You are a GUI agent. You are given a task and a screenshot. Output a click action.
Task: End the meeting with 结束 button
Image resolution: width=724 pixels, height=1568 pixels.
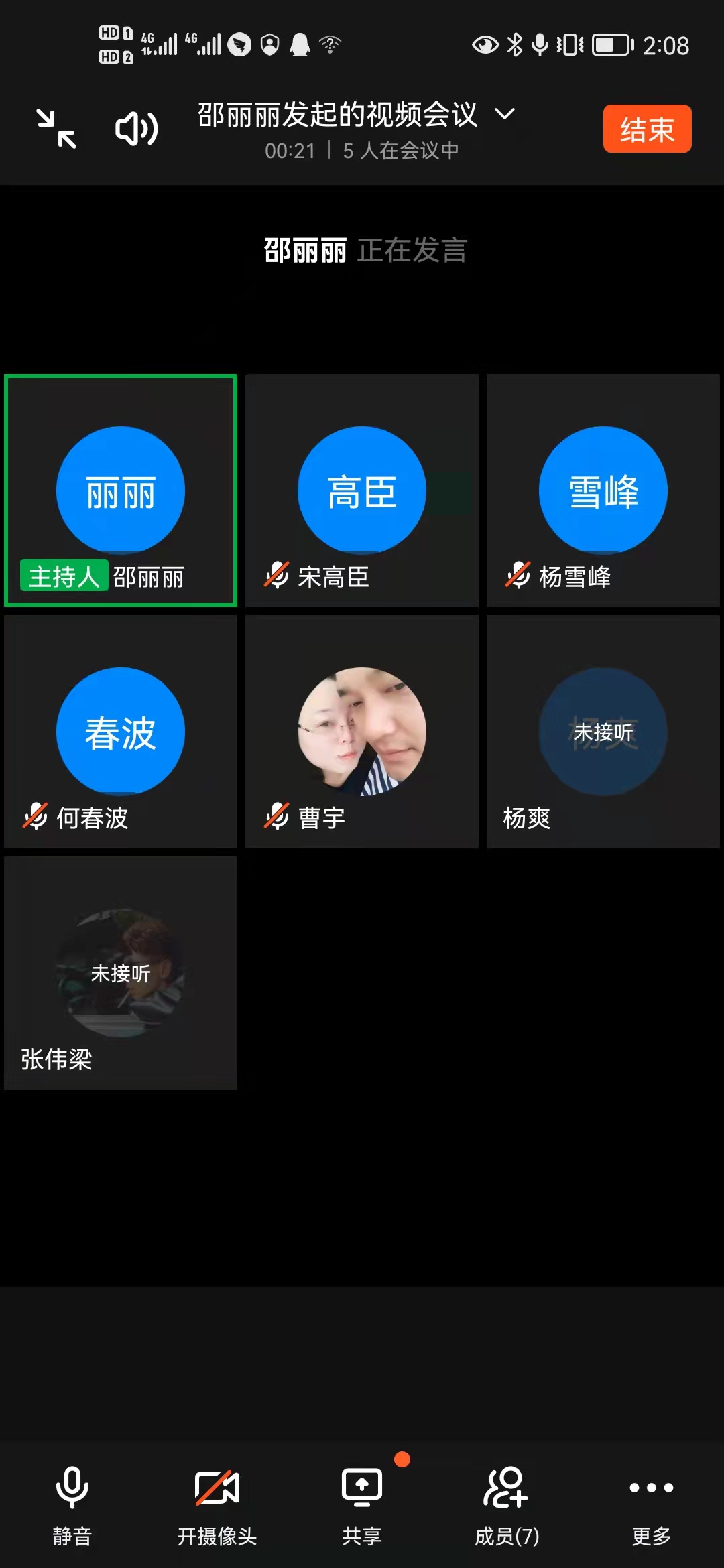pyautogui.click(x=647, y=129)
